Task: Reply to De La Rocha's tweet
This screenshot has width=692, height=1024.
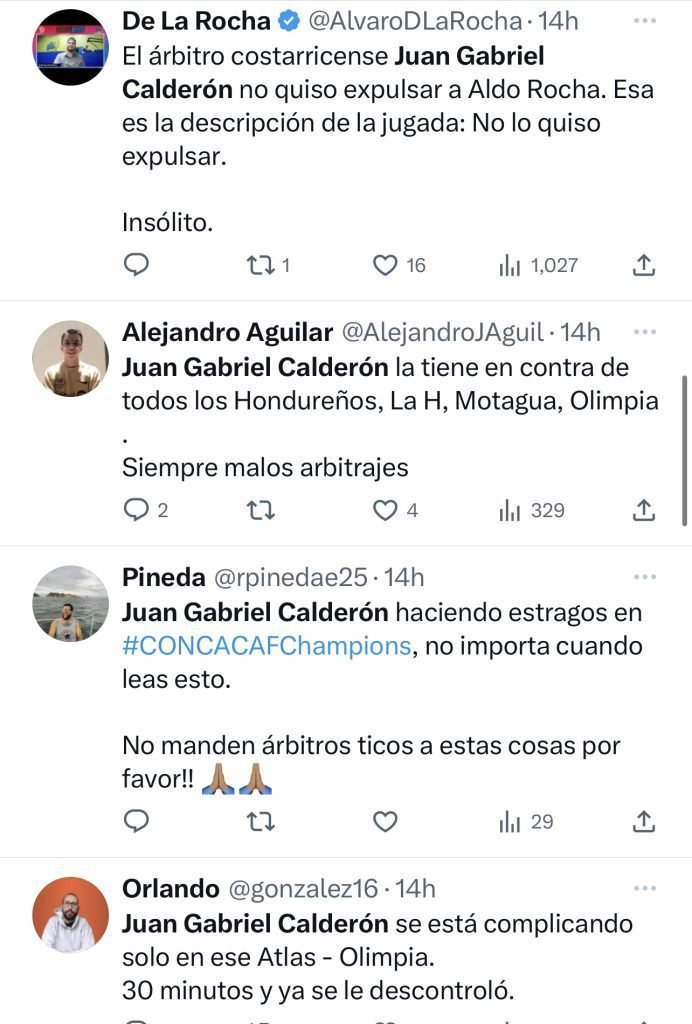Action: pyautogui.click(x=136, y=265)
